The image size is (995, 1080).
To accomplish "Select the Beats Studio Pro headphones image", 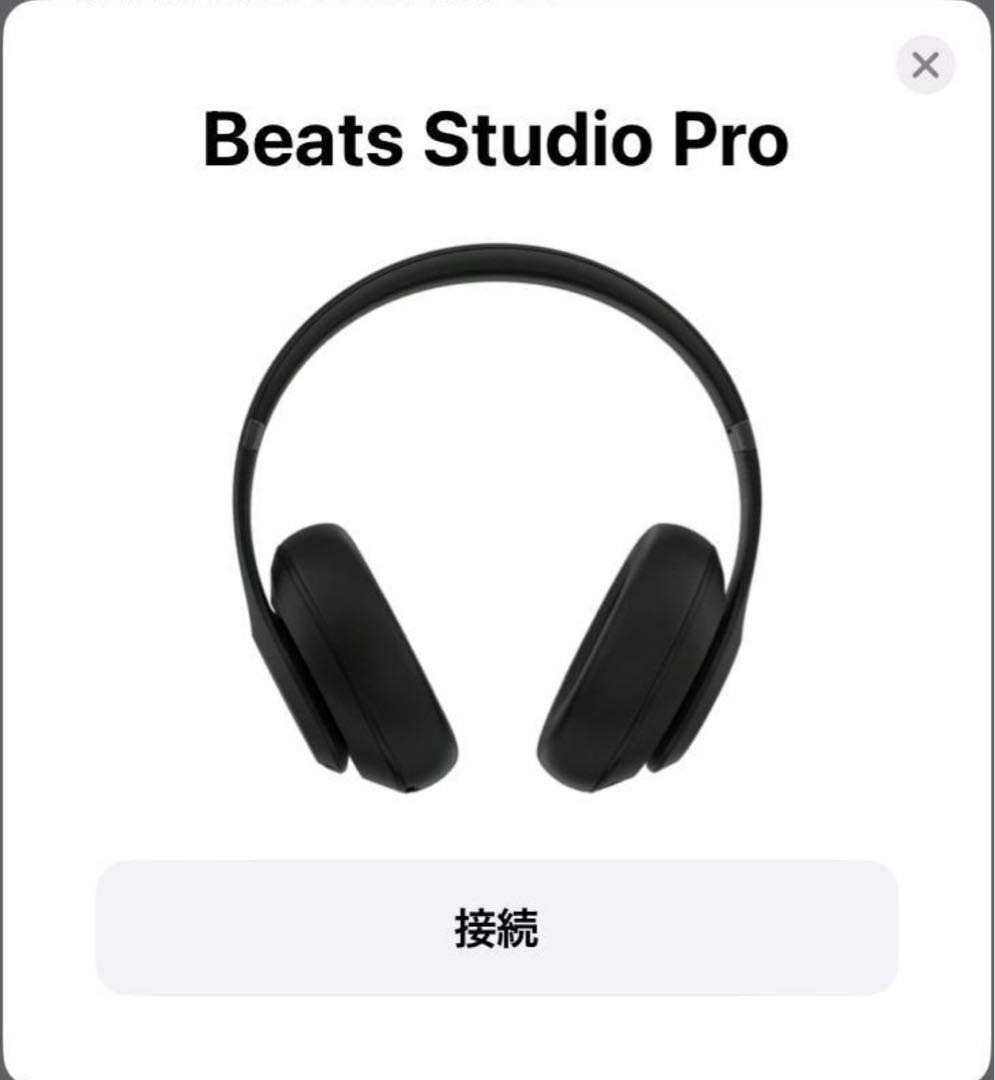I will coord(497,520).
